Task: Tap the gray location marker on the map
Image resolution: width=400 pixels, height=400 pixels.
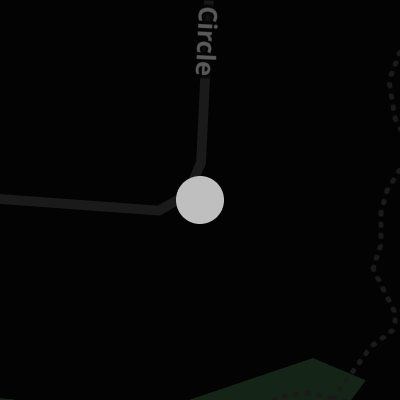Action: point(200,200)
